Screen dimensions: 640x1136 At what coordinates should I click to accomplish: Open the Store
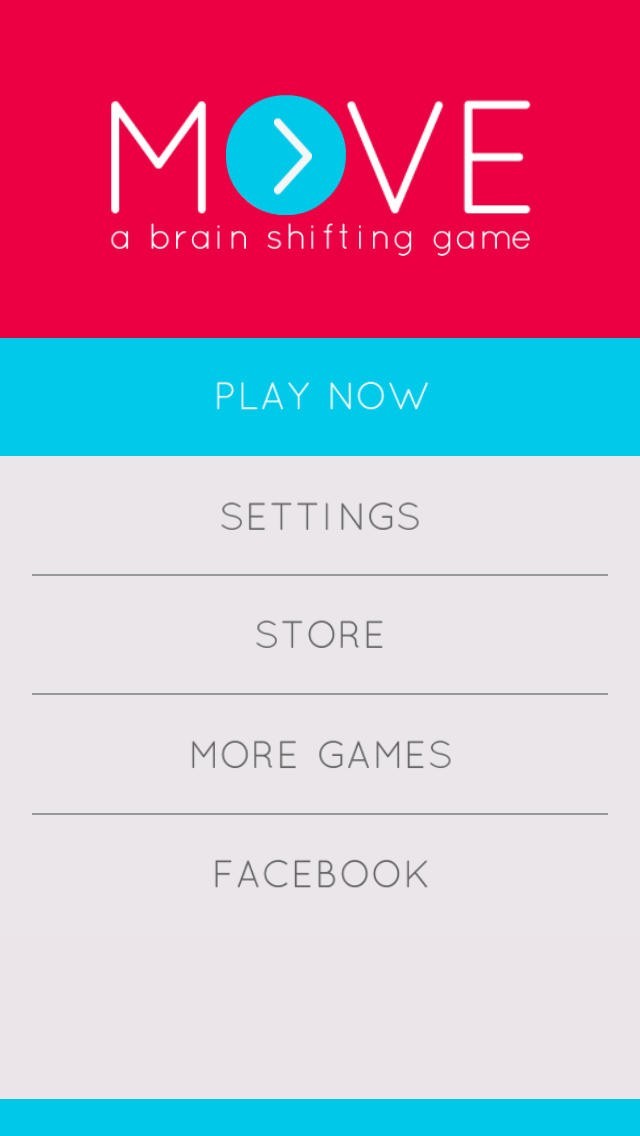click(320, 635)
